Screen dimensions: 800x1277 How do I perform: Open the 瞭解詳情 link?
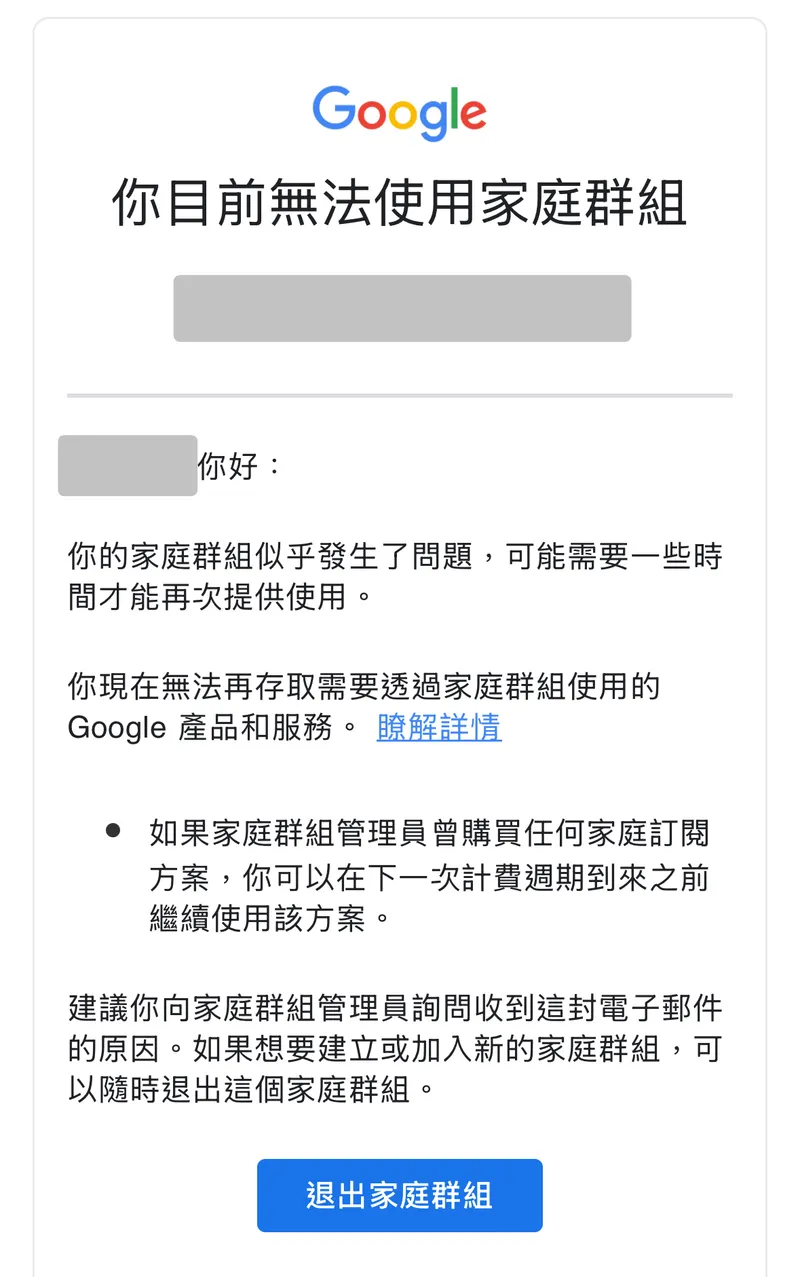tap(439, 727)
